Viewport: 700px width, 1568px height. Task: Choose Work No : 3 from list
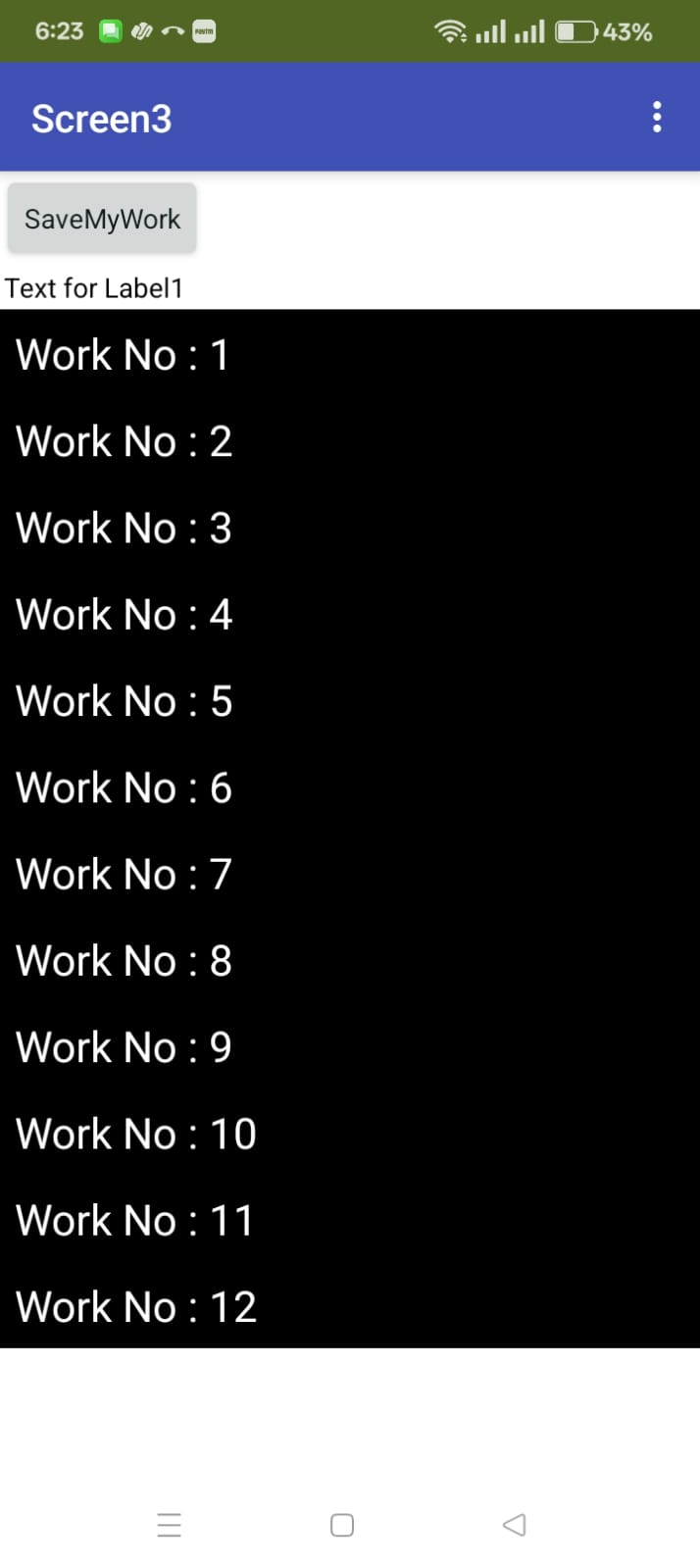(x=350, y=528)
